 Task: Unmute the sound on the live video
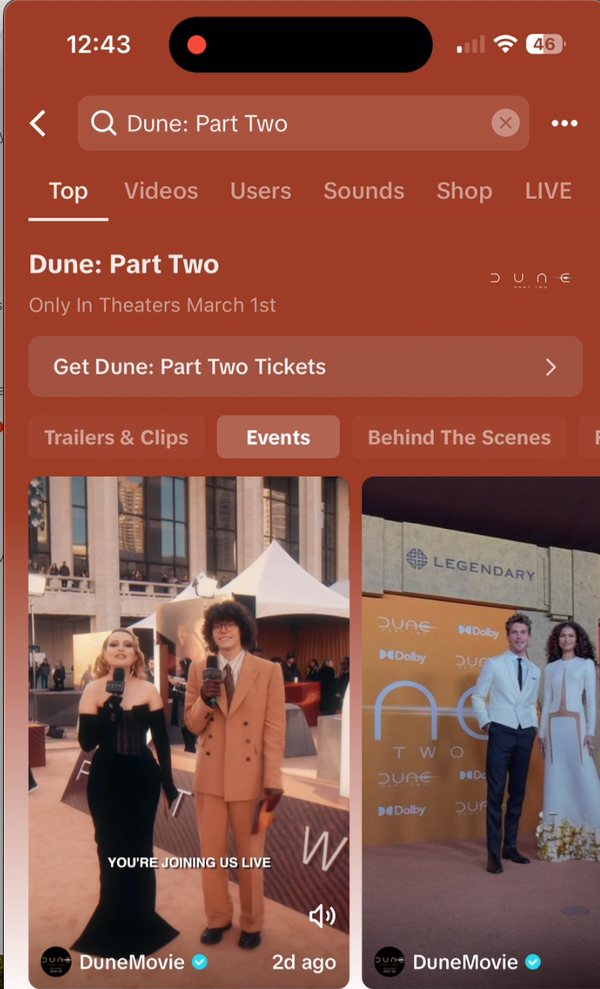(x=322, y=916)
